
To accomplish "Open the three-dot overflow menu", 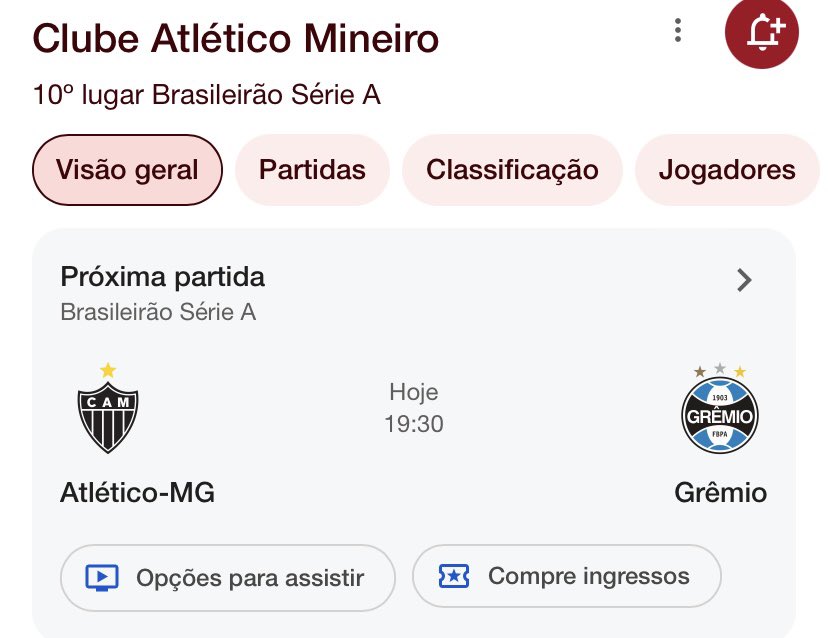I will pos(678,31).
